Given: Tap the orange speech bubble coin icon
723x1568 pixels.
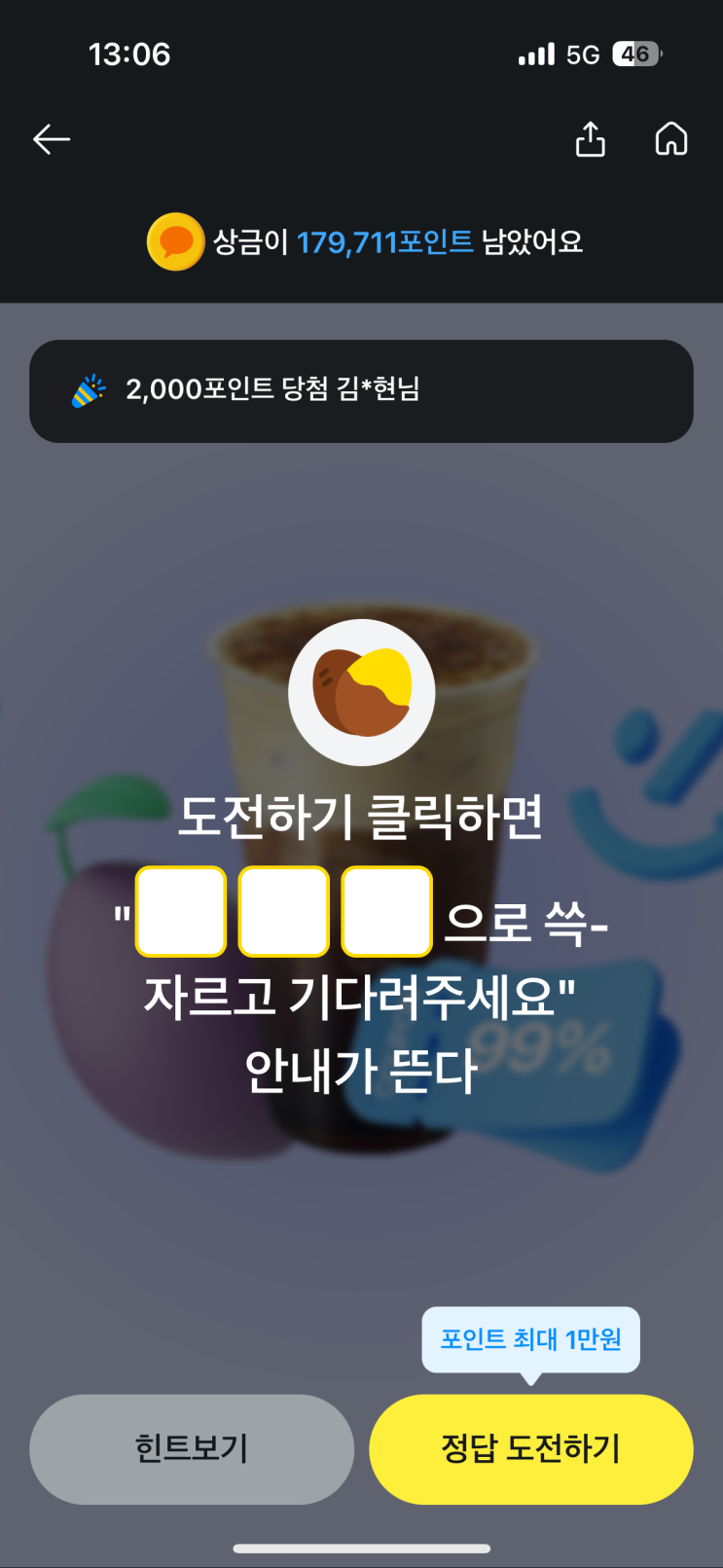Looking at the screenshot, I should (173, 240).
